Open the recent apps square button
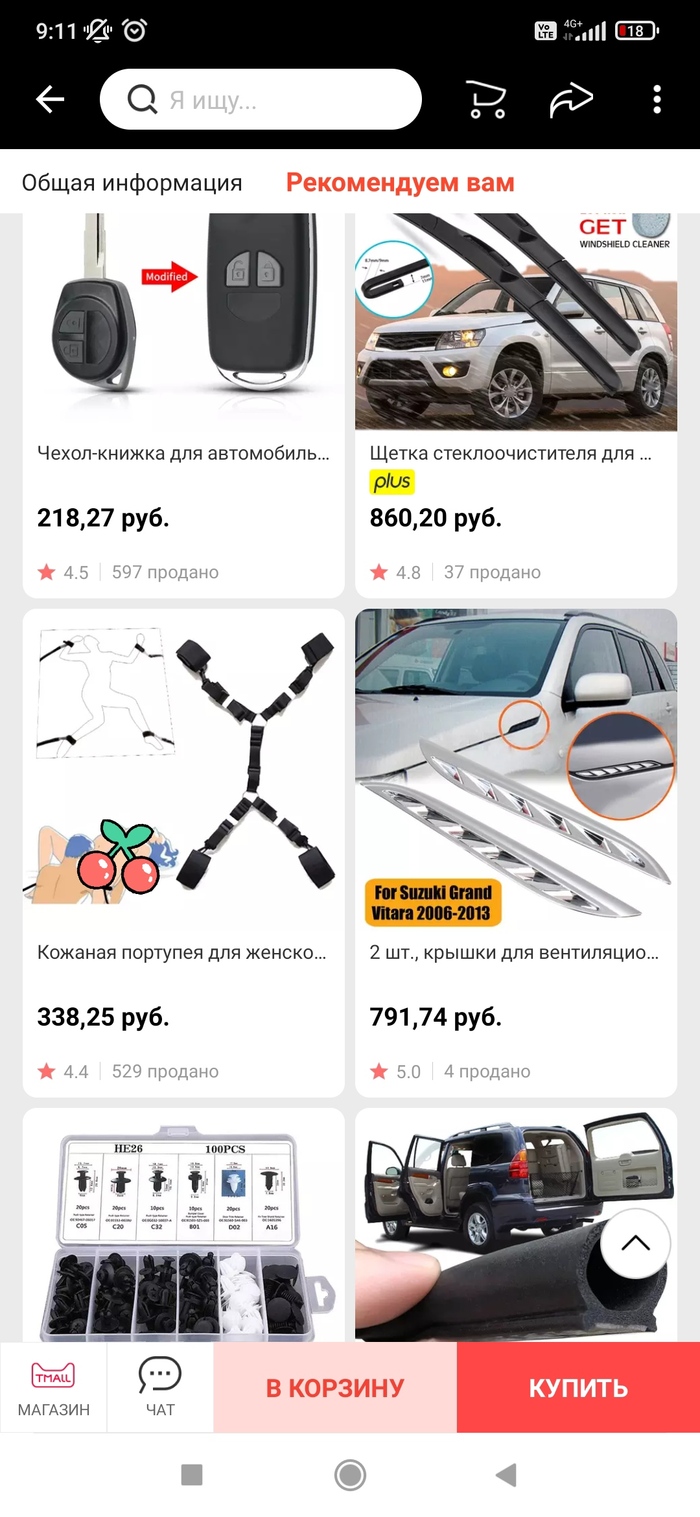 [191, 1475]
